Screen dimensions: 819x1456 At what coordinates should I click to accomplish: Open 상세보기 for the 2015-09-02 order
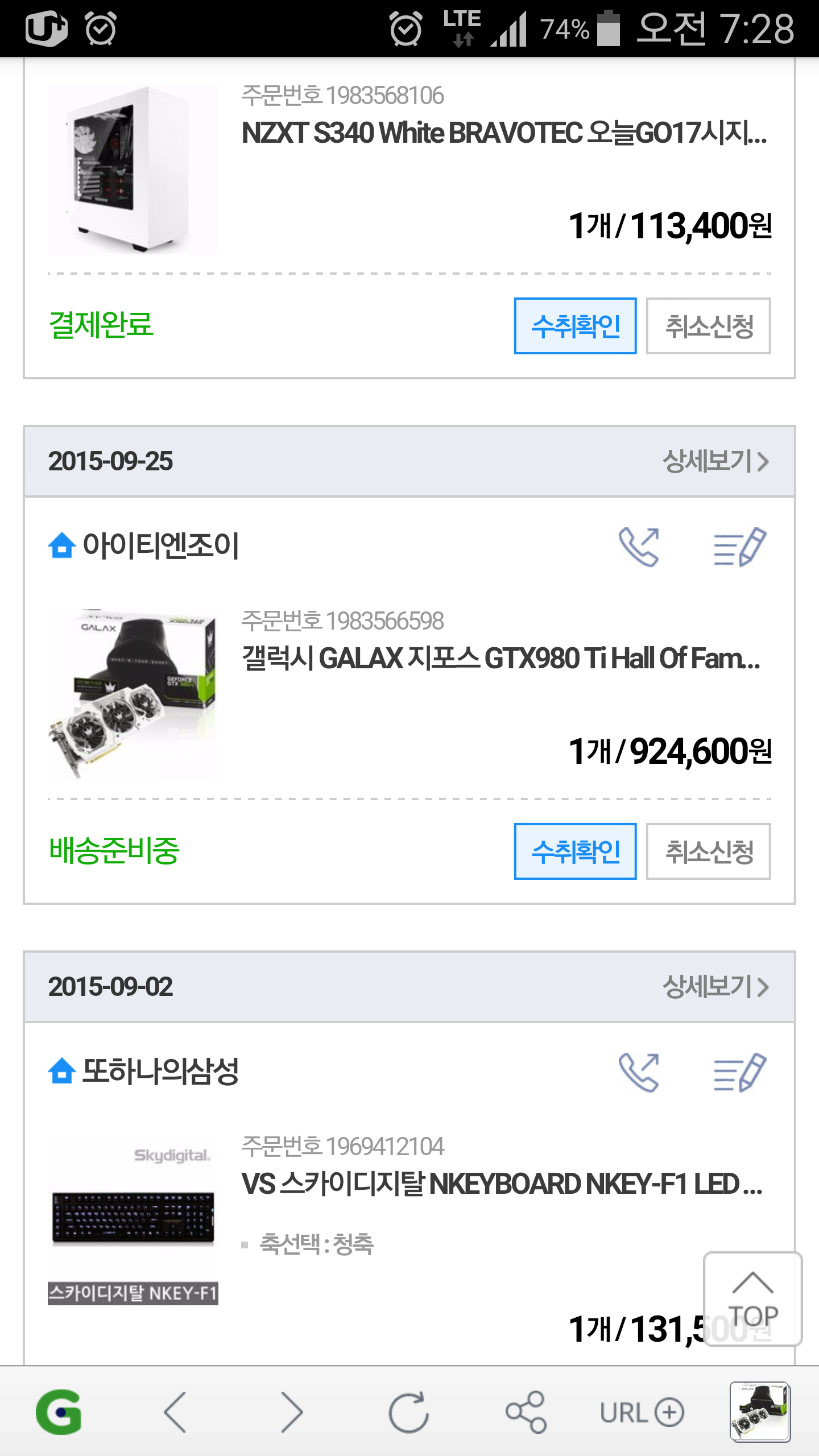click(x=715, y=987)
